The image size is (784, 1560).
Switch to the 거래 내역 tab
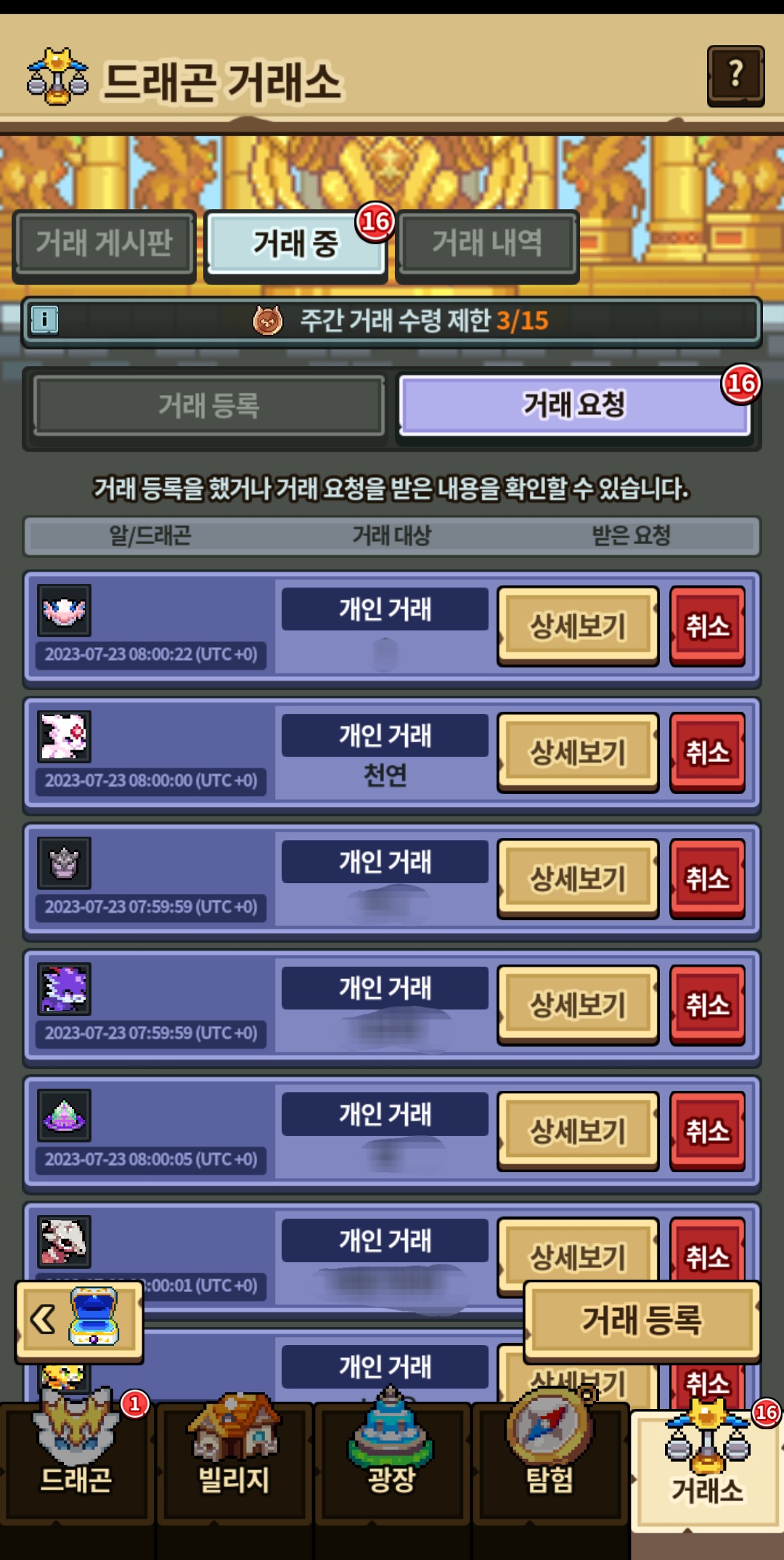pyautogui.click(x=487, y=243)
